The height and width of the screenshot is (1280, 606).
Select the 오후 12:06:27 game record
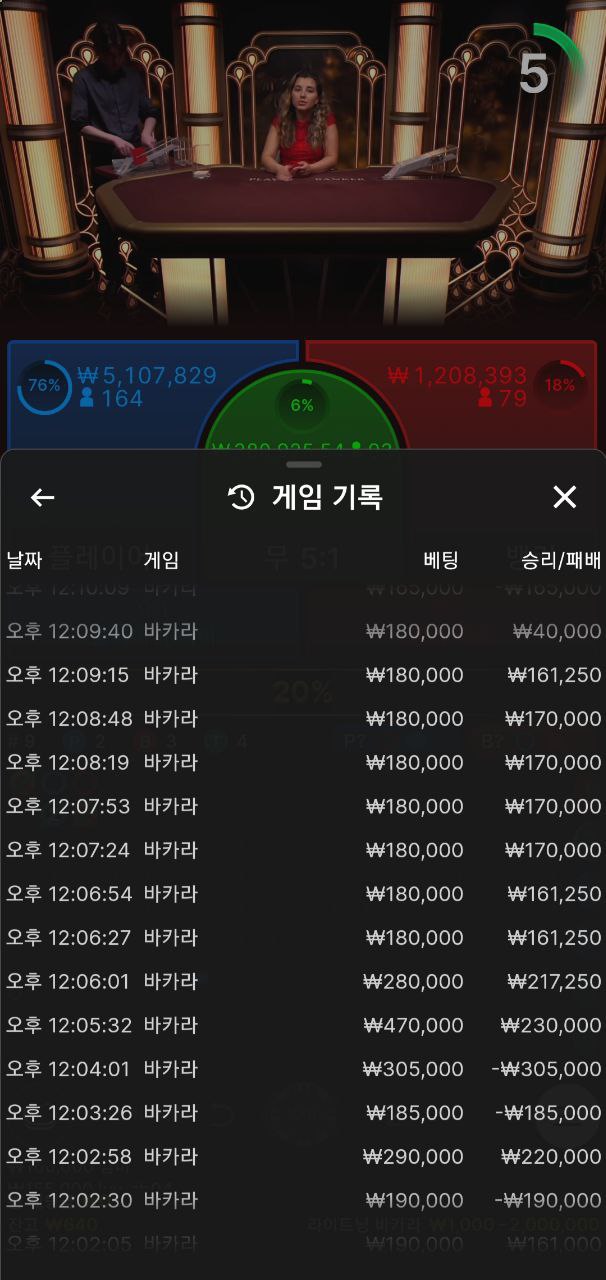click(303, 938)
